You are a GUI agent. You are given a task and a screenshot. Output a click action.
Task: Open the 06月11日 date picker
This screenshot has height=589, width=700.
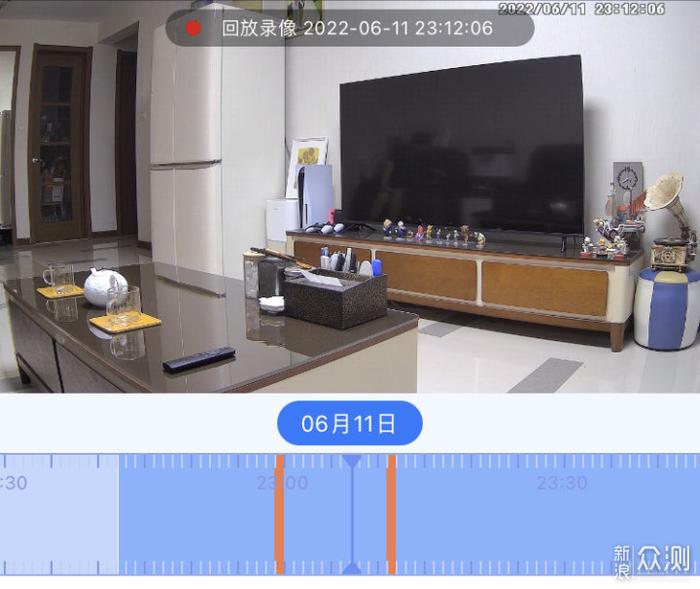click(349, 423)
